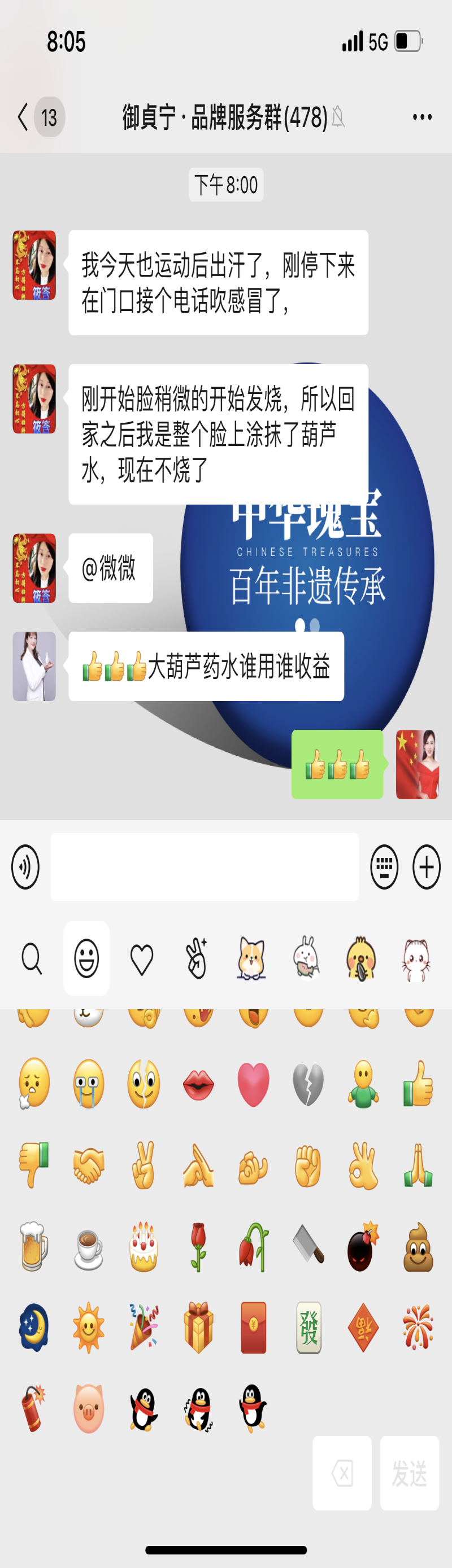The image size is (452, 1568).
Task: Switch to voice message input
Action: pyautogui.click(x=25, y=866)
